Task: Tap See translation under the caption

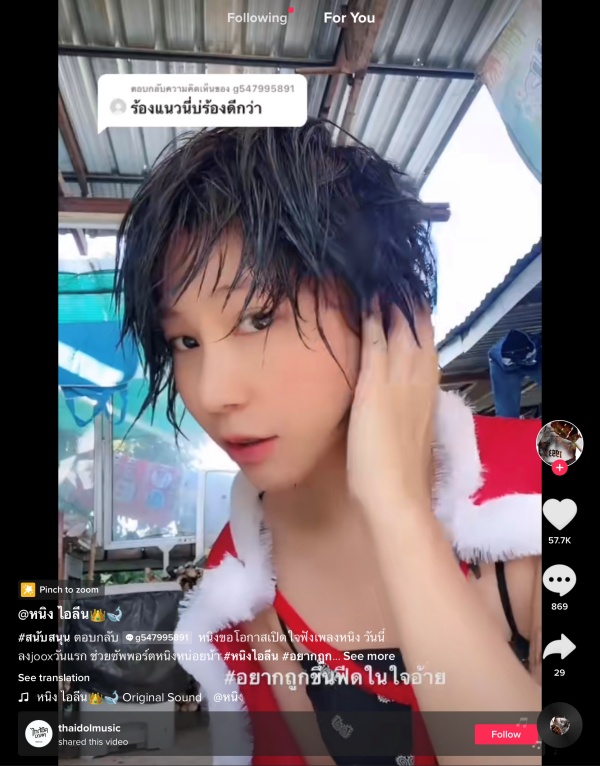Action: coord(54,677)
